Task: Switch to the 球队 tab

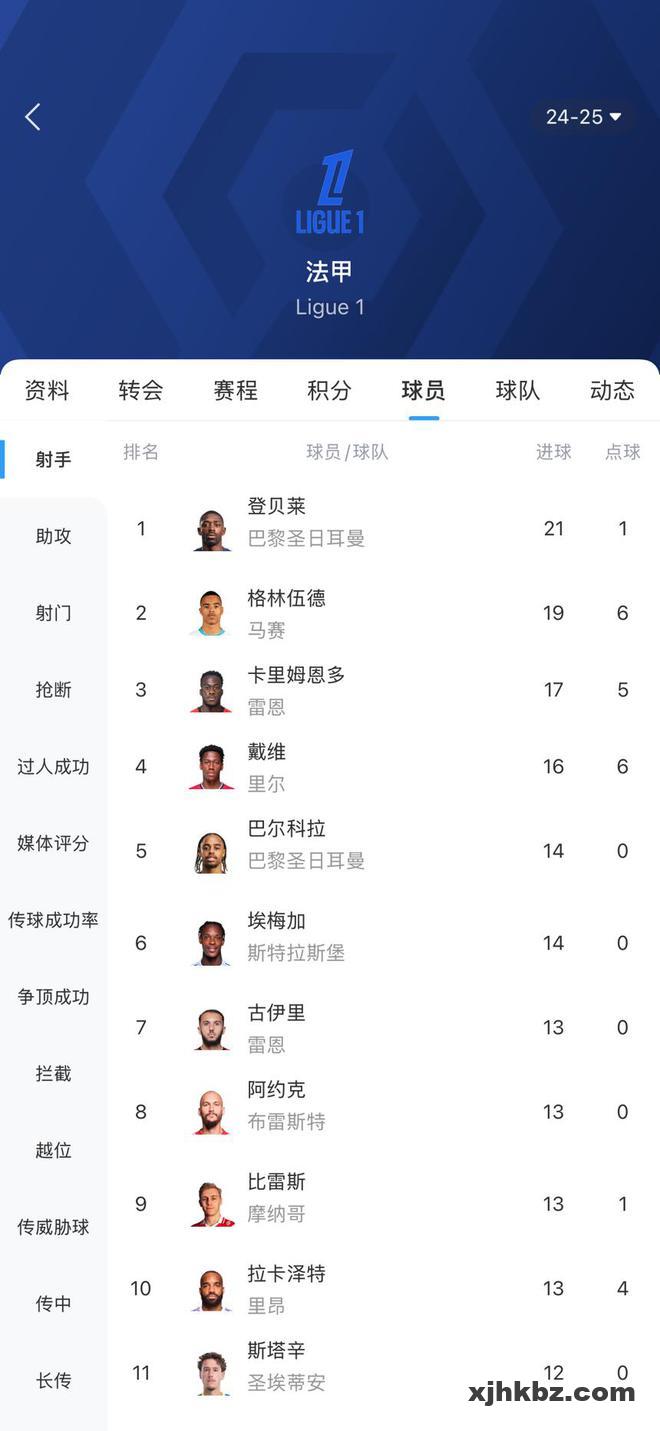Action: (518, 390)
